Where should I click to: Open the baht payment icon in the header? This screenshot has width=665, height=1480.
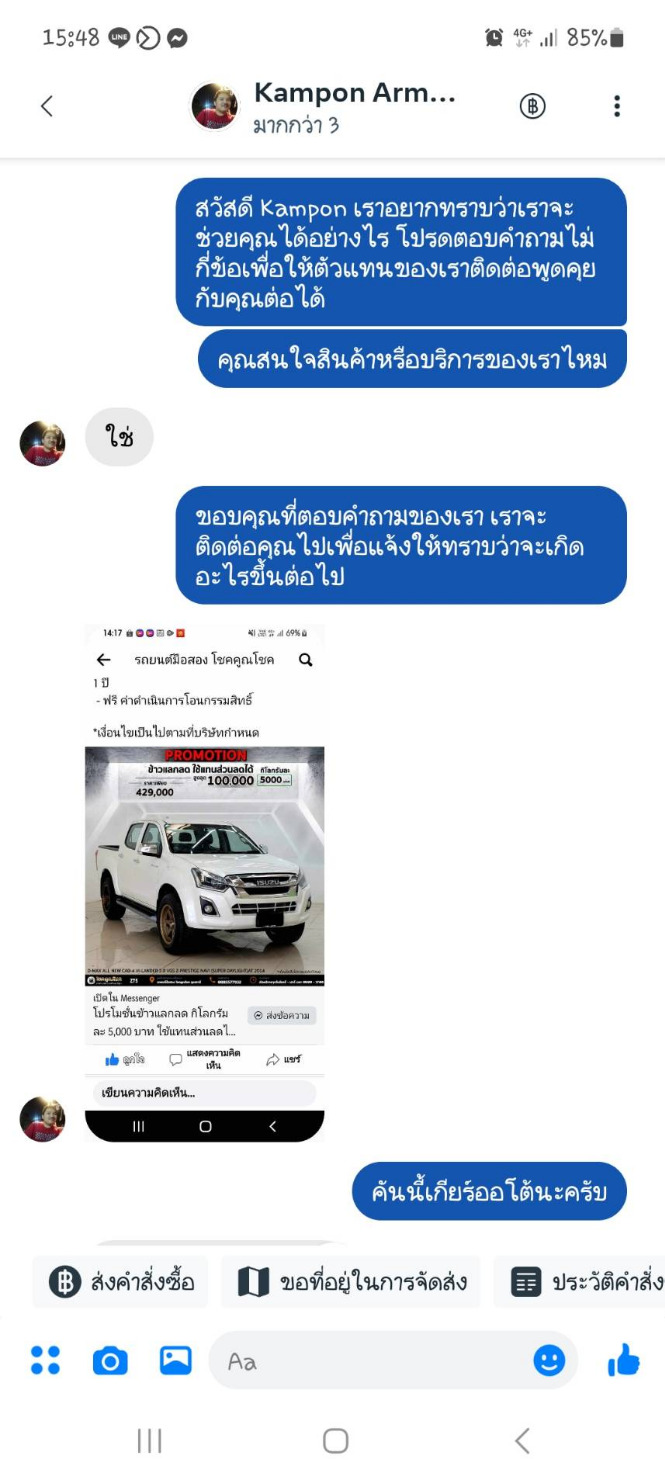(x=533, y=106)
